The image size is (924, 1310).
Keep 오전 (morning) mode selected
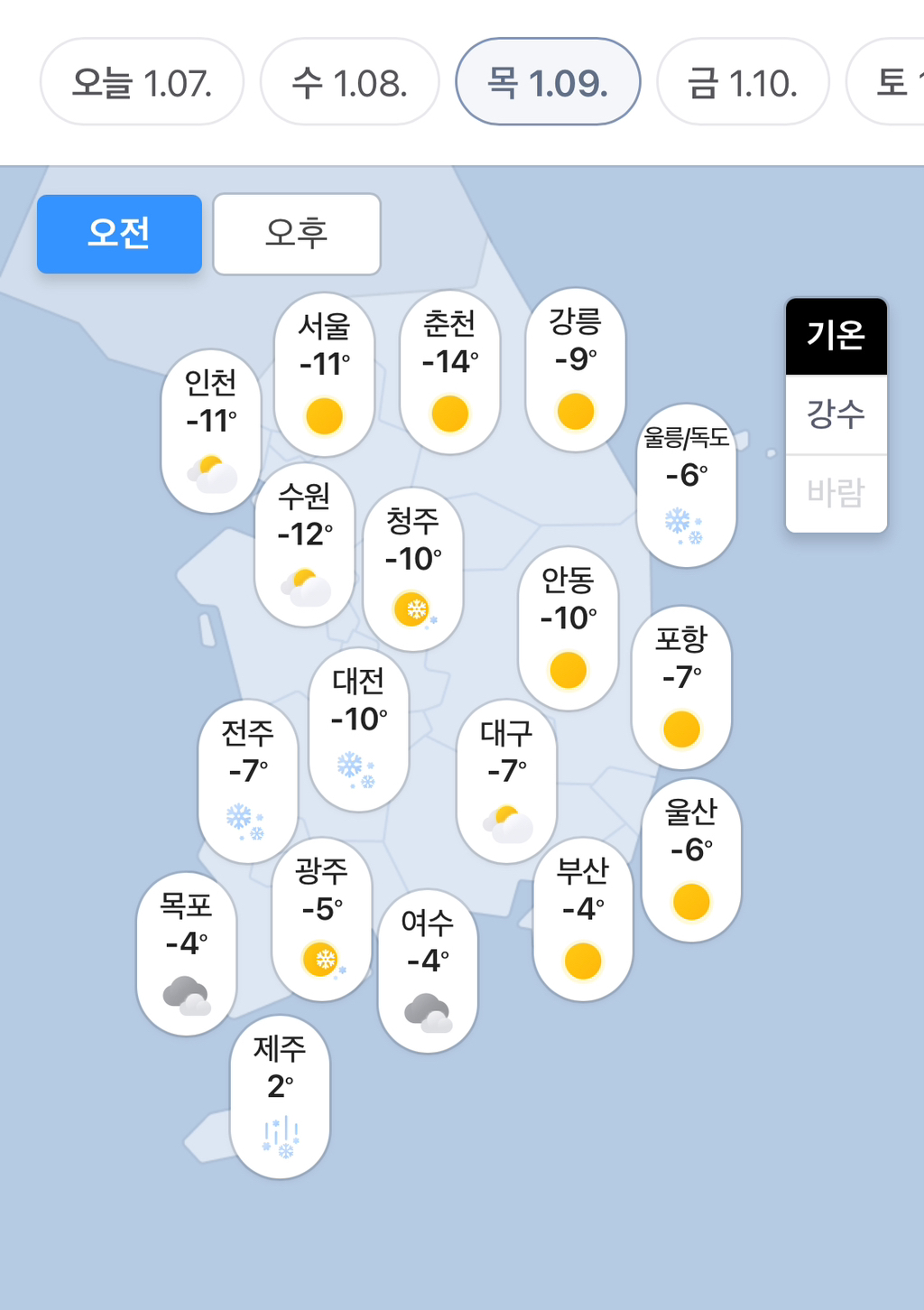[118, 233]
